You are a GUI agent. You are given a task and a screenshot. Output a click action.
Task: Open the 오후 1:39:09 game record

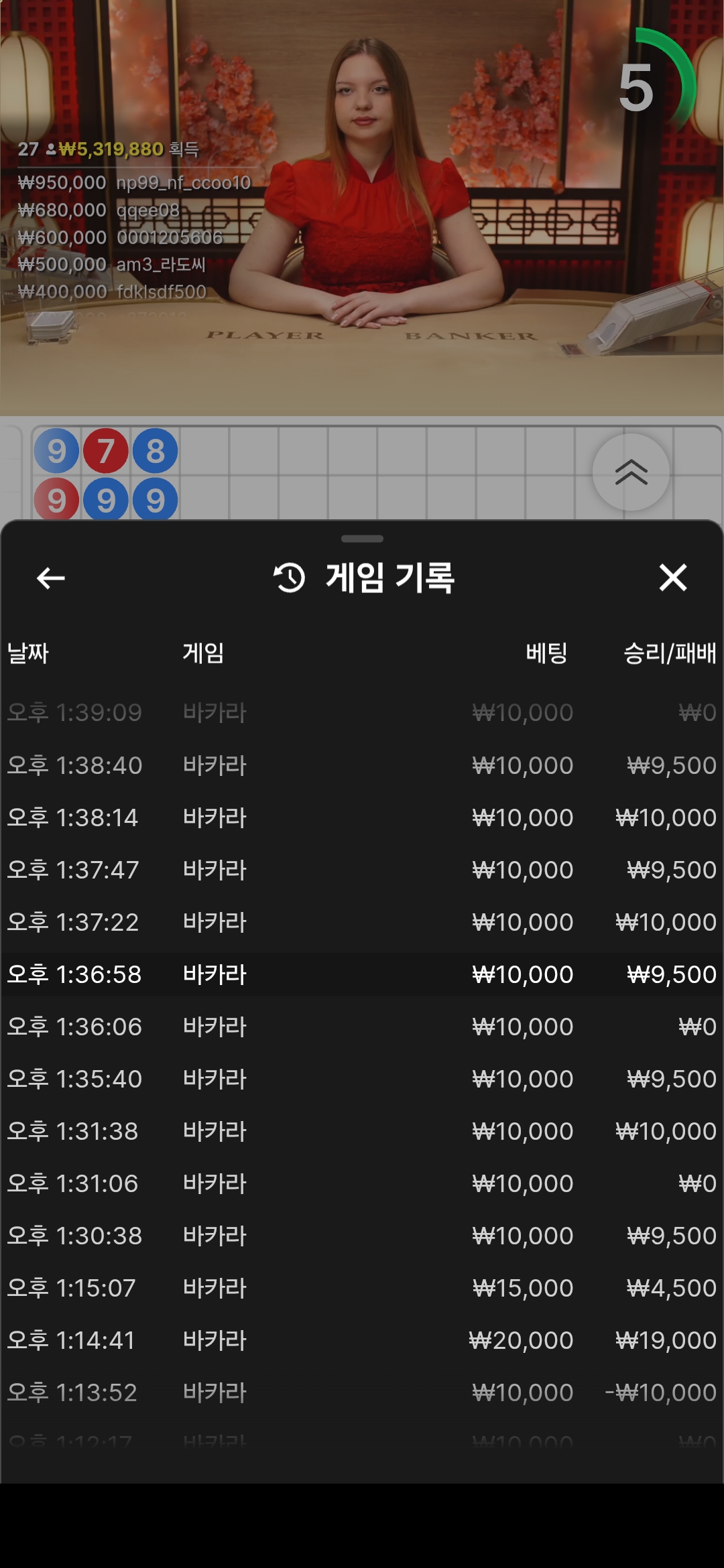(362, 712)
